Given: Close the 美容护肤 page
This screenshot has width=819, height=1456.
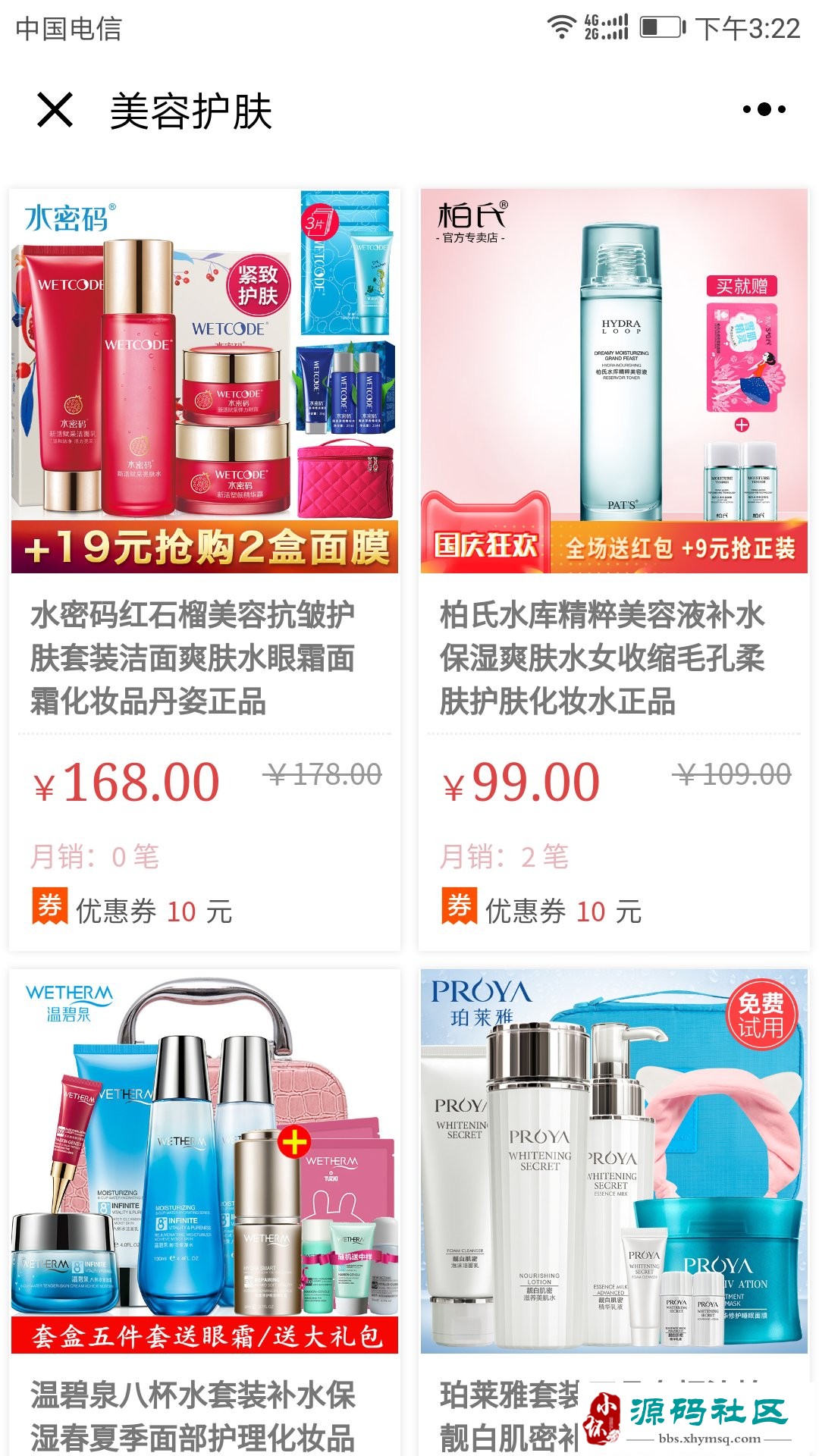Looking at the screenshot, I should 55,111.
